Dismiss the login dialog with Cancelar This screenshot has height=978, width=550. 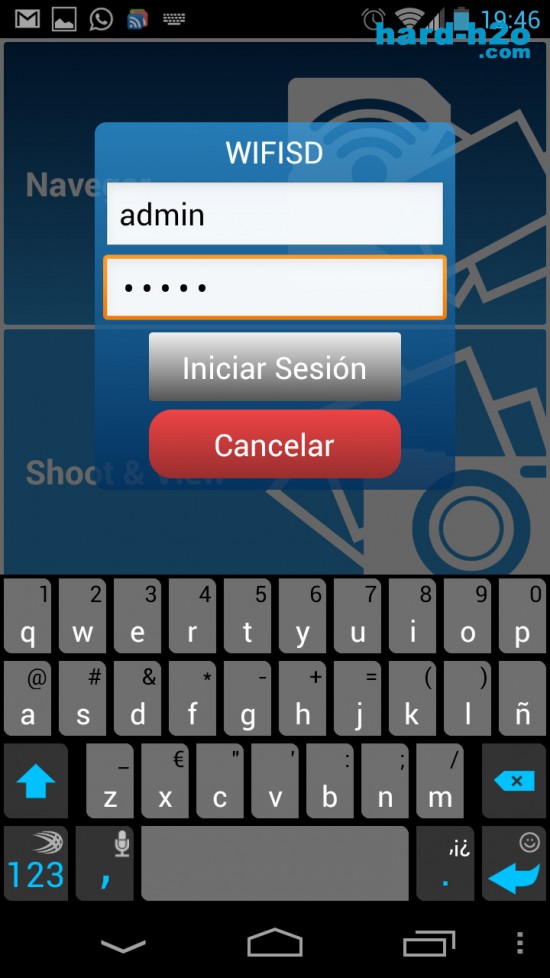click(x=274, y=444)
